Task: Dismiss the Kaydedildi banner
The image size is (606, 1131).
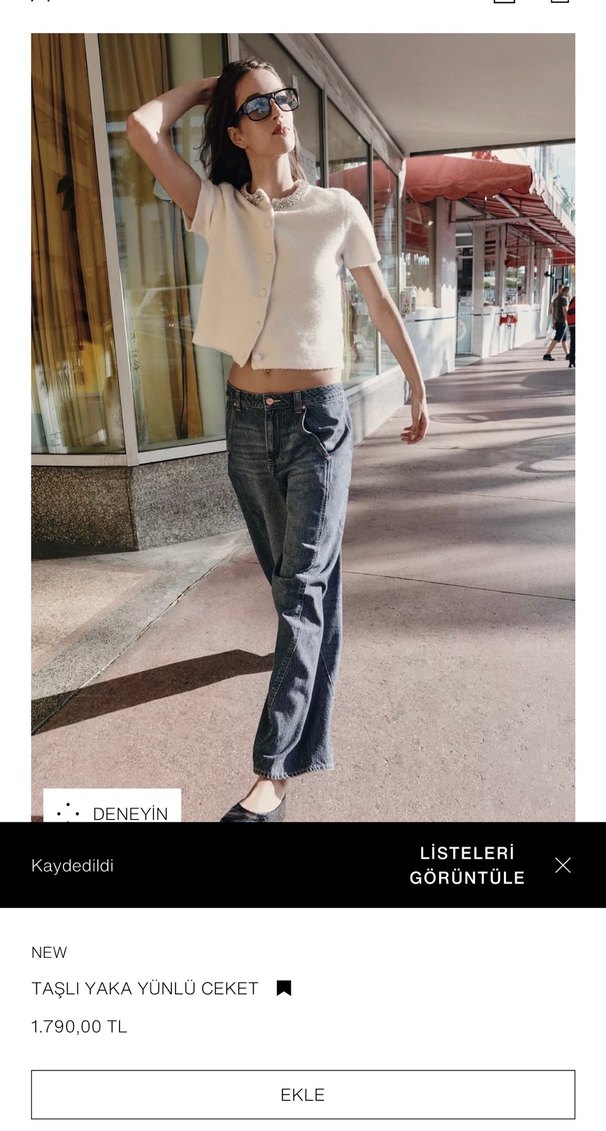Action: (x=563, y=865)
